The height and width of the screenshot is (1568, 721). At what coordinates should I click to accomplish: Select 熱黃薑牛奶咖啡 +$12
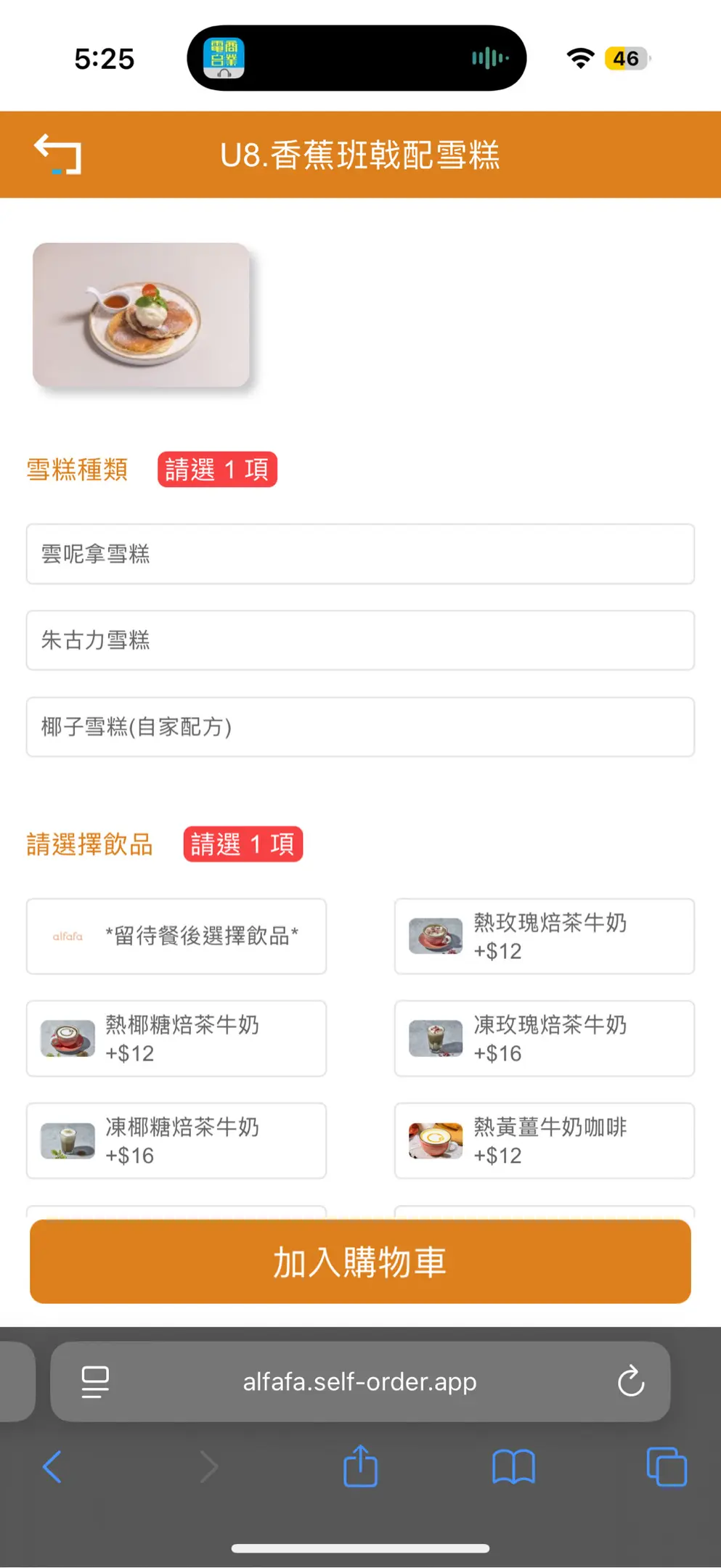click(545, 1140)
